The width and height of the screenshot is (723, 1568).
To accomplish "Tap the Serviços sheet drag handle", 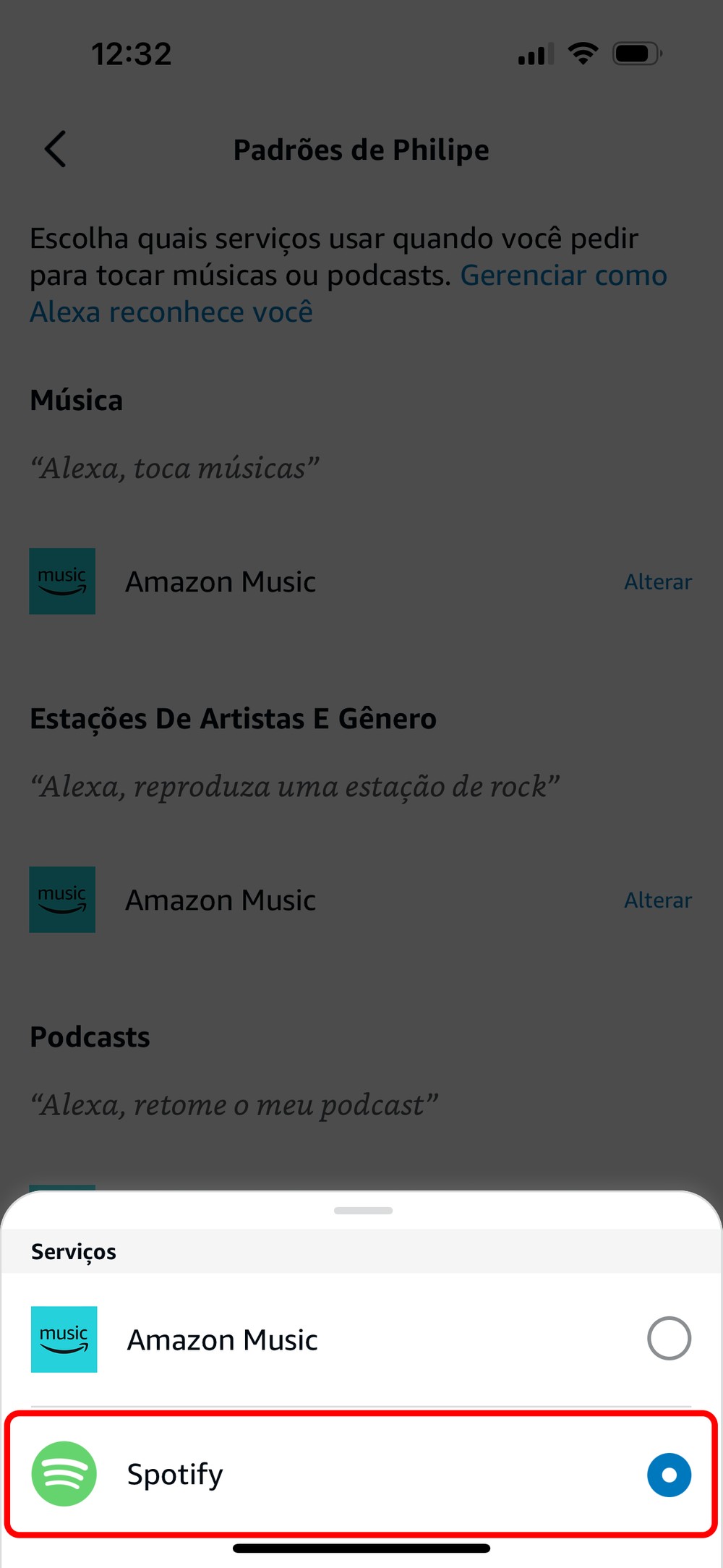I will [x=363, y=1211].
